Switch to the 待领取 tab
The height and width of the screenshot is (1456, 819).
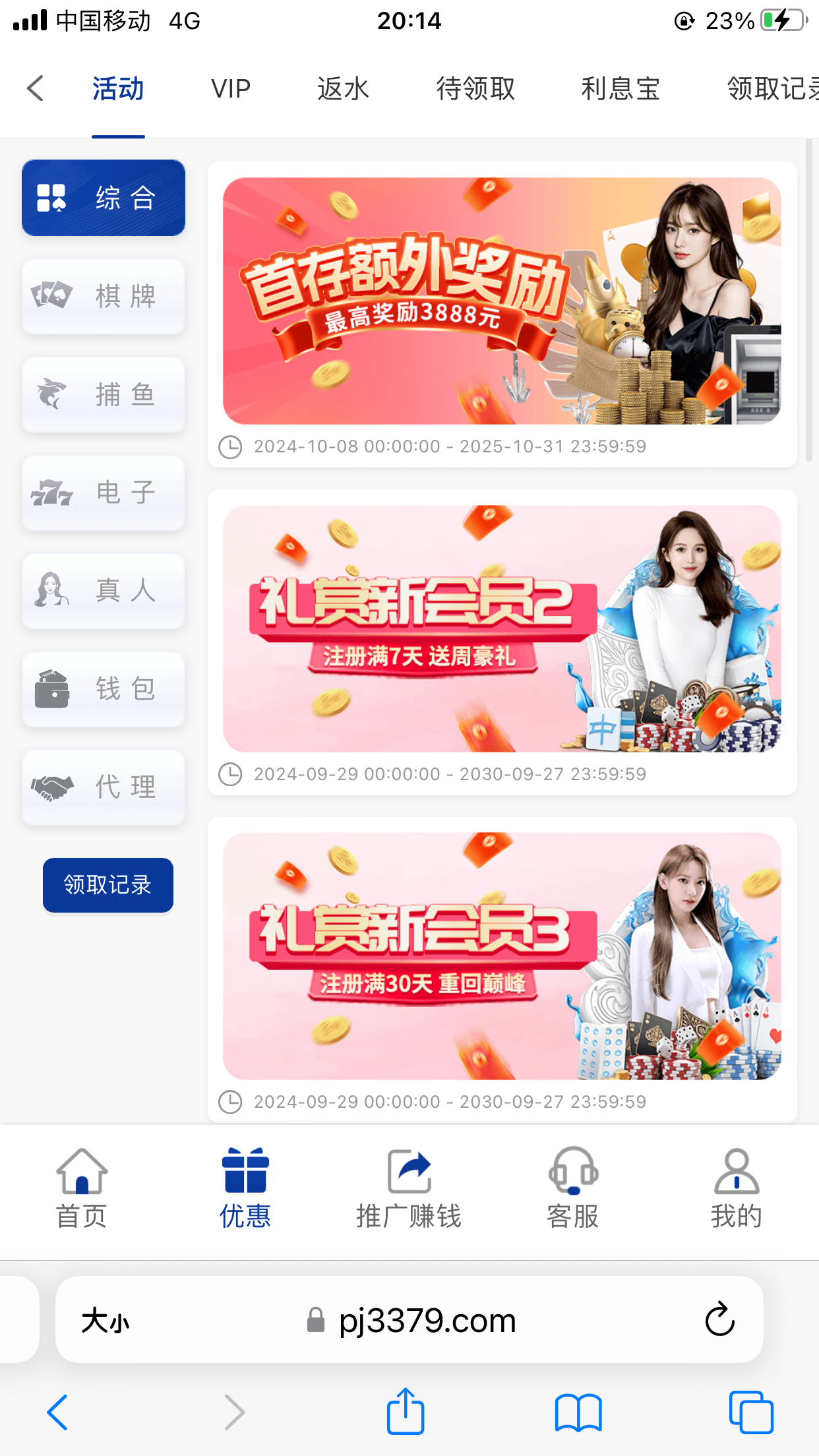click(475, 88)
